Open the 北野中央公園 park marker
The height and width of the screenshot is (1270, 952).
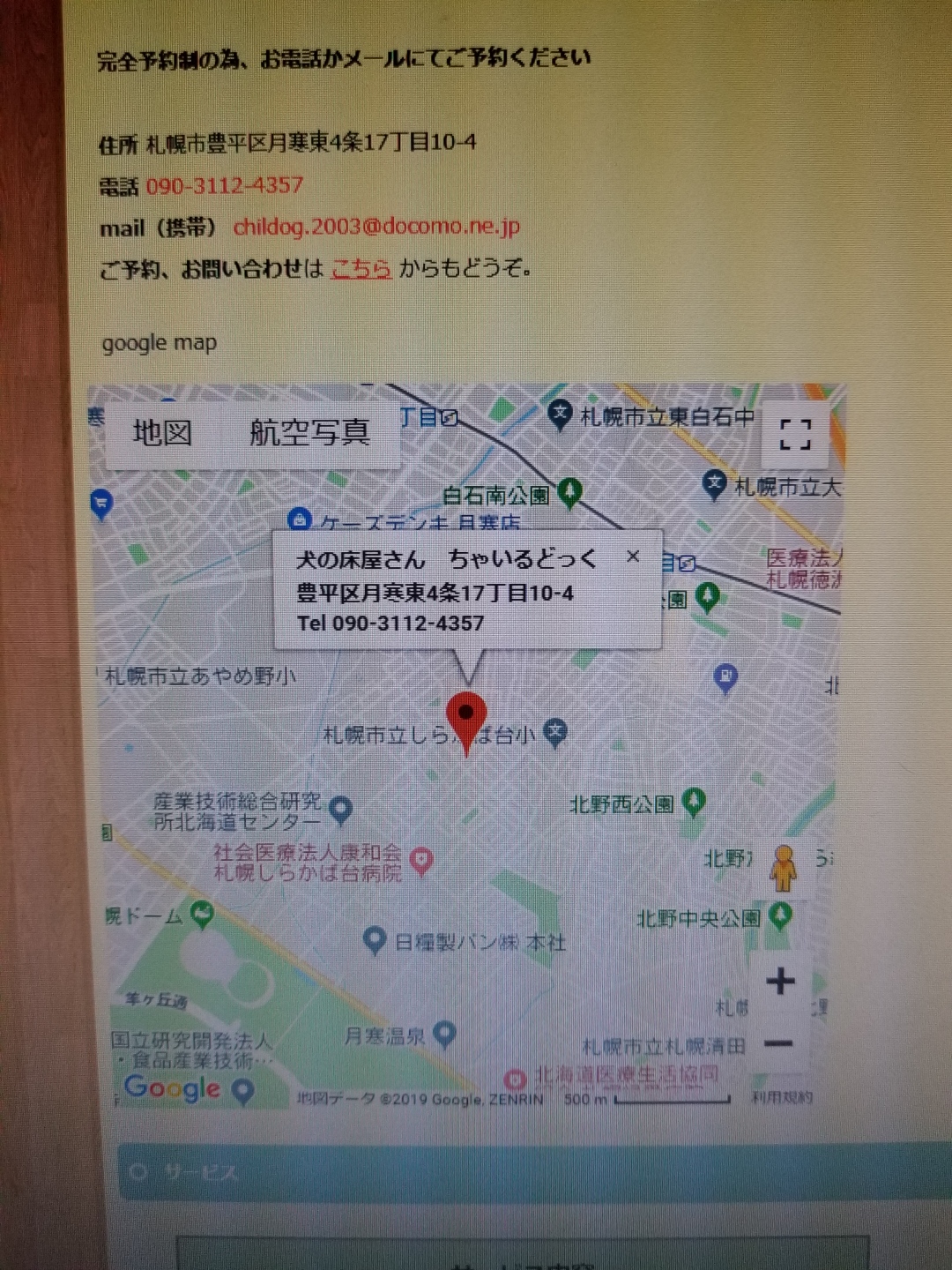(780, 915)
